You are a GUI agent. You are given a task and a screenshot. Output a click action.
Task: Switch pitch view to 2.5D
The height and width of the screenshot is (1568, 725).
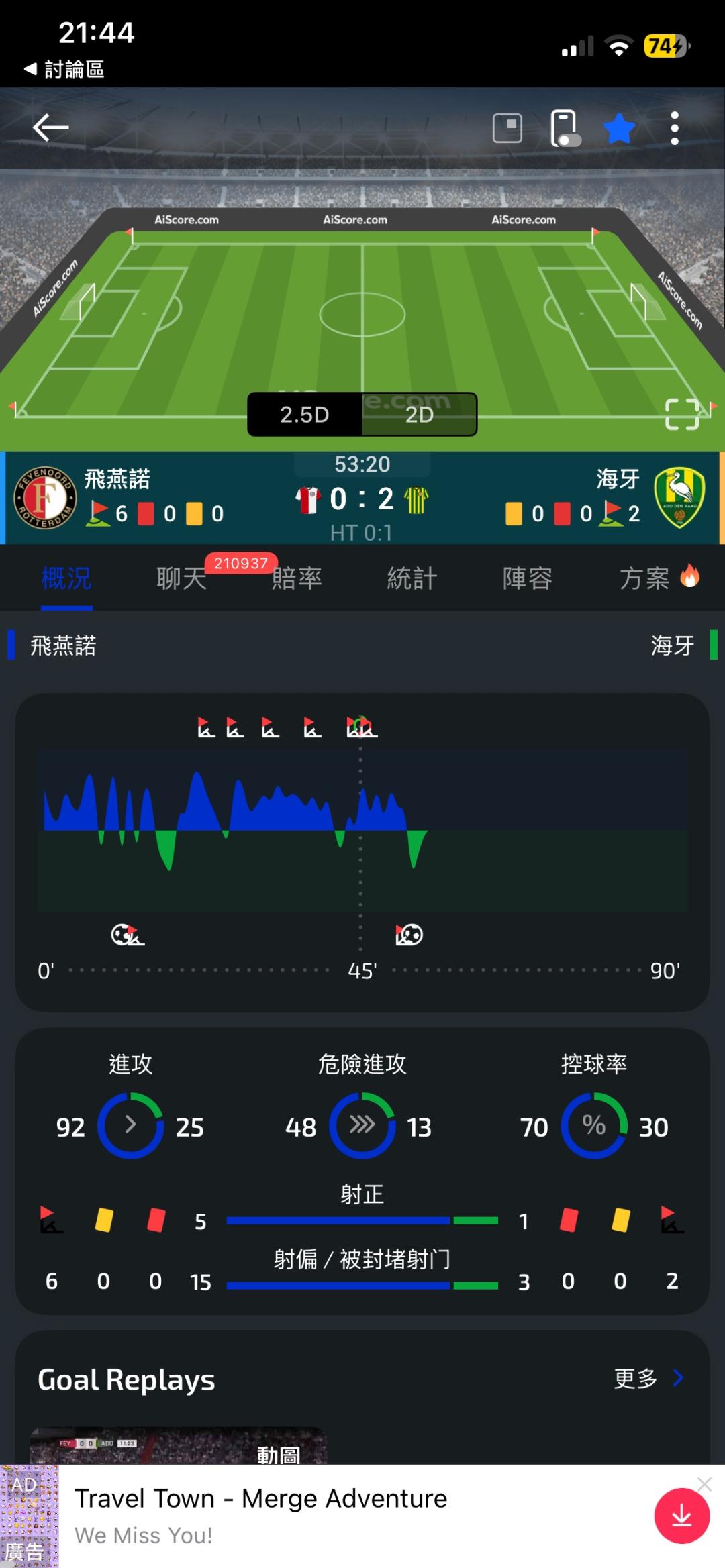pos(305,415)
